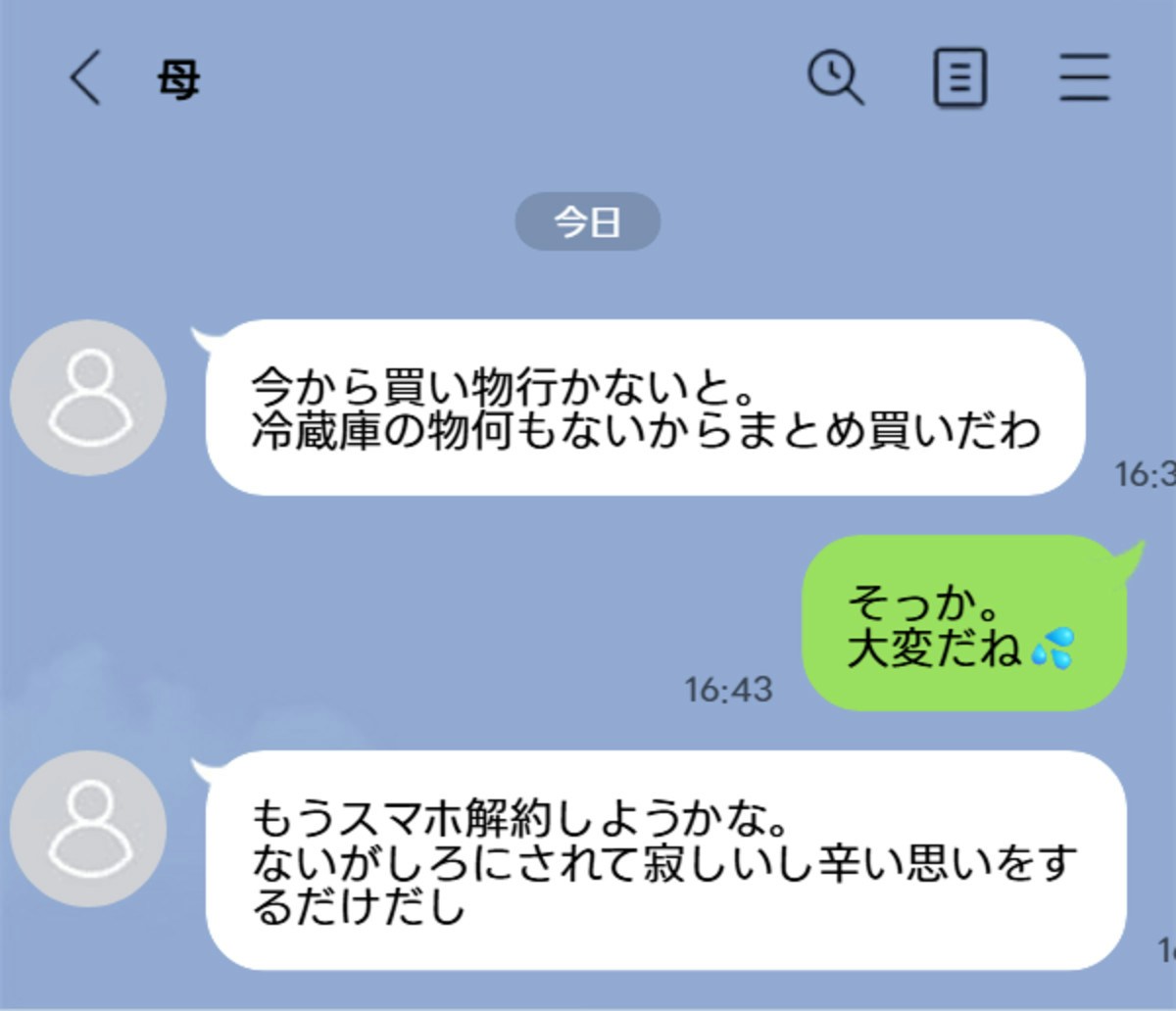Tap 母's avatar beside the shopping message
Image resolution: width=1176 pixels, height=1011 pixels.
pos(88,398)
